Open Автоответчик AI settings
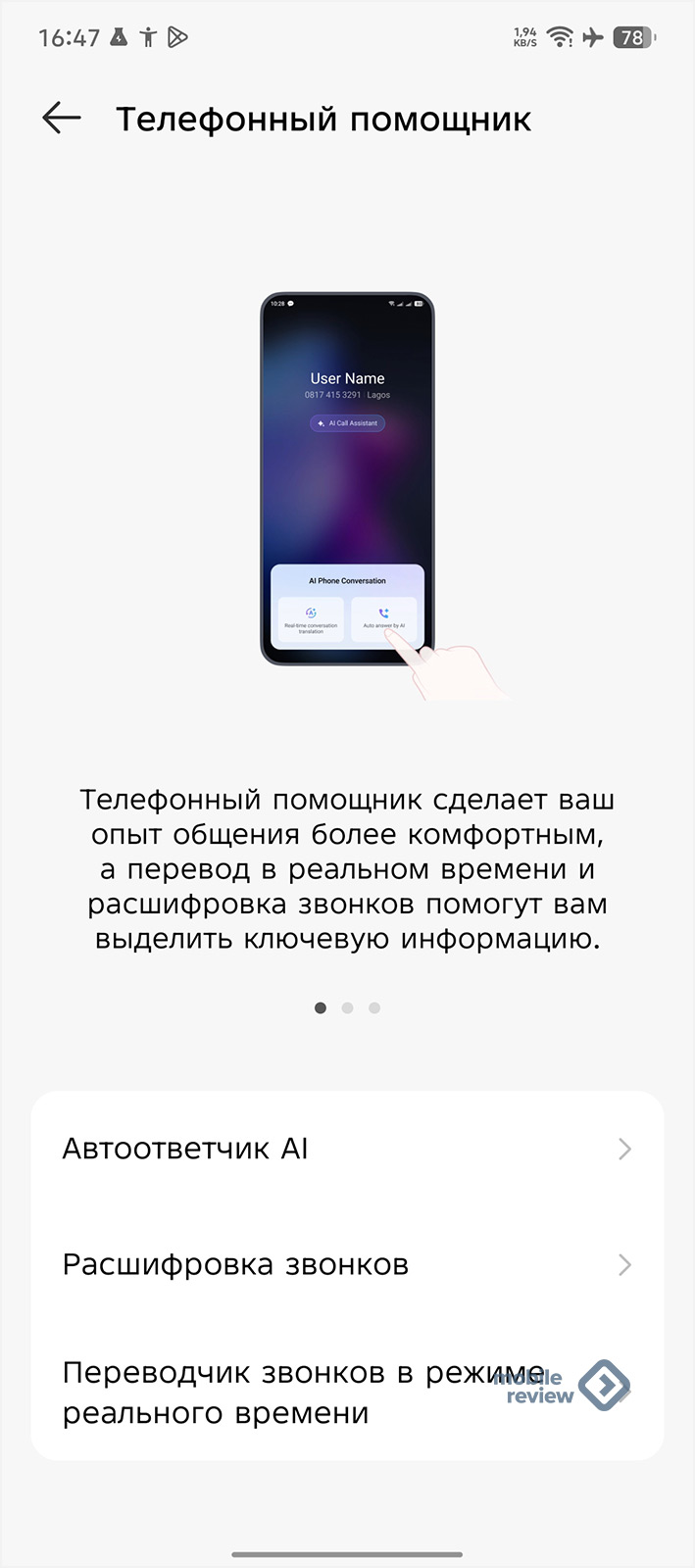The image size is (695, 1568). click(x=347, y=1149)
